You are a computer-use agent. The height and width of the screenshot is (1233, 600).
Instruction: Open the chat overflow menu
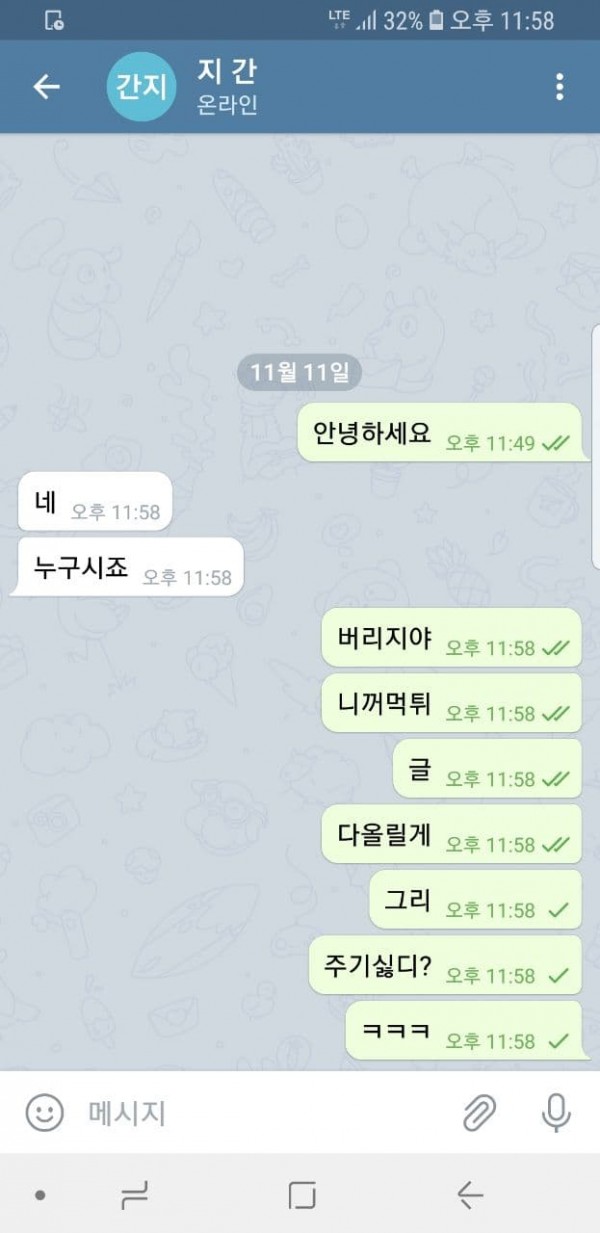click(559, 87)
